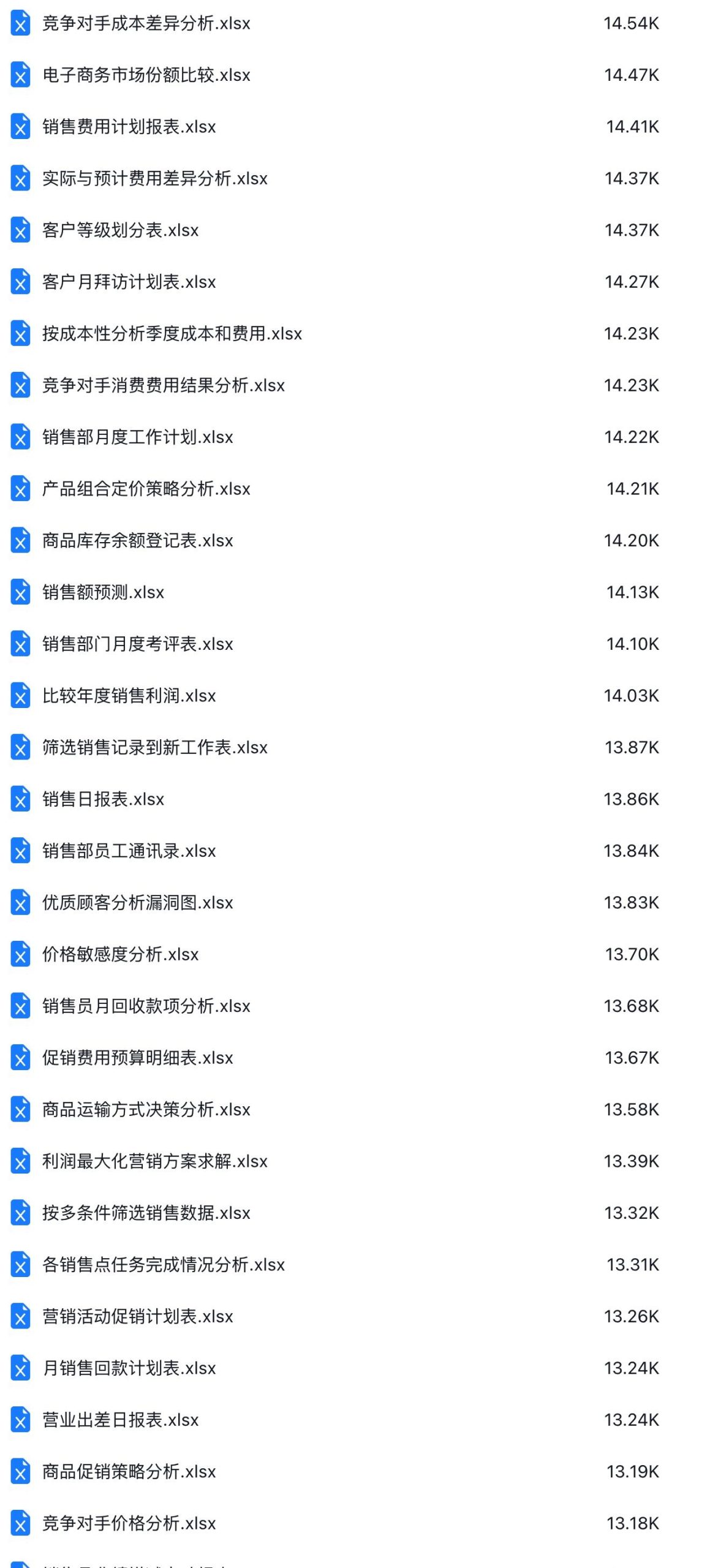View the 客户月拜访计划表.xlsx file

click(x=129, y=282)
